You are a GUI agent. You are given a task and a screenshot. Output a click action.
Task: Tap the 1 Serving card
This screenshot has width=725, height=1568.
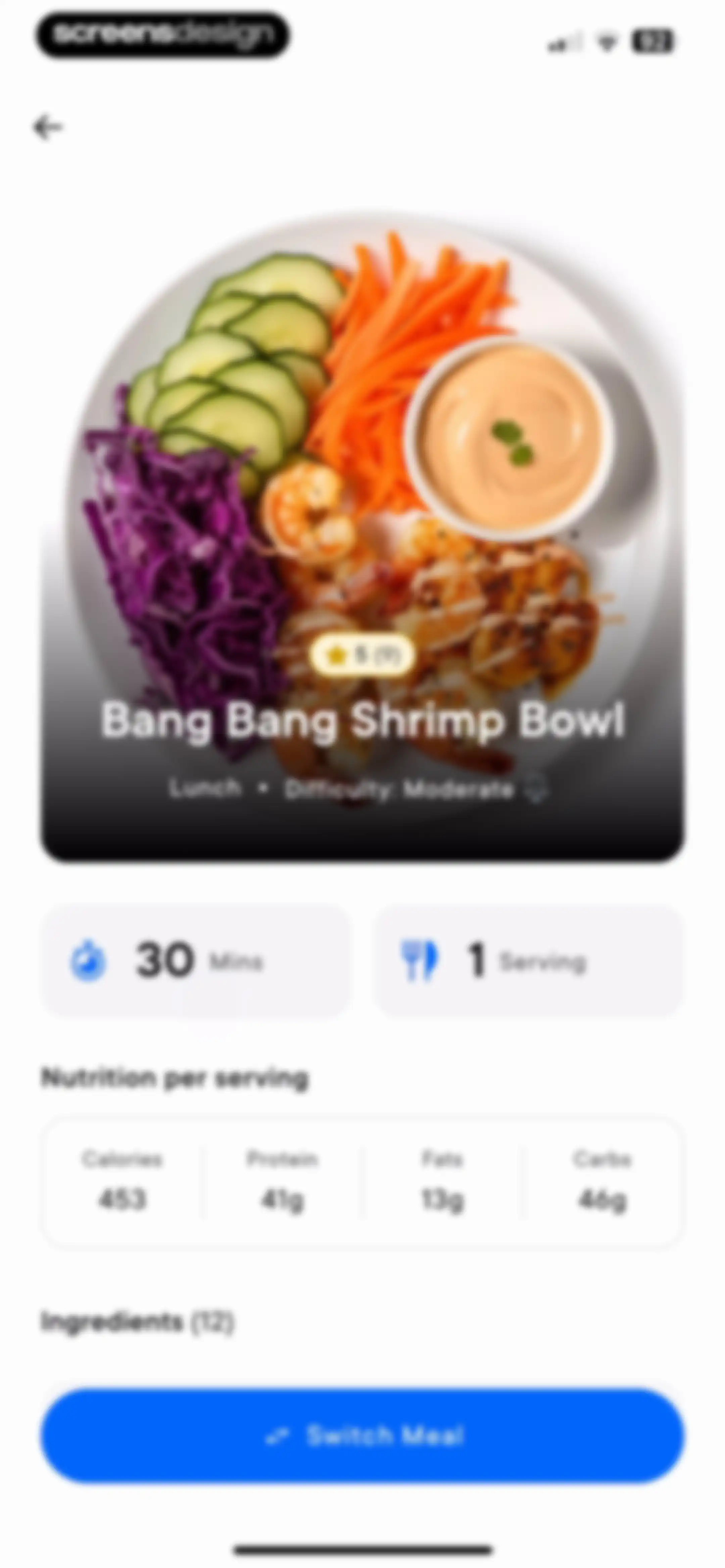(x=528, y=960)
